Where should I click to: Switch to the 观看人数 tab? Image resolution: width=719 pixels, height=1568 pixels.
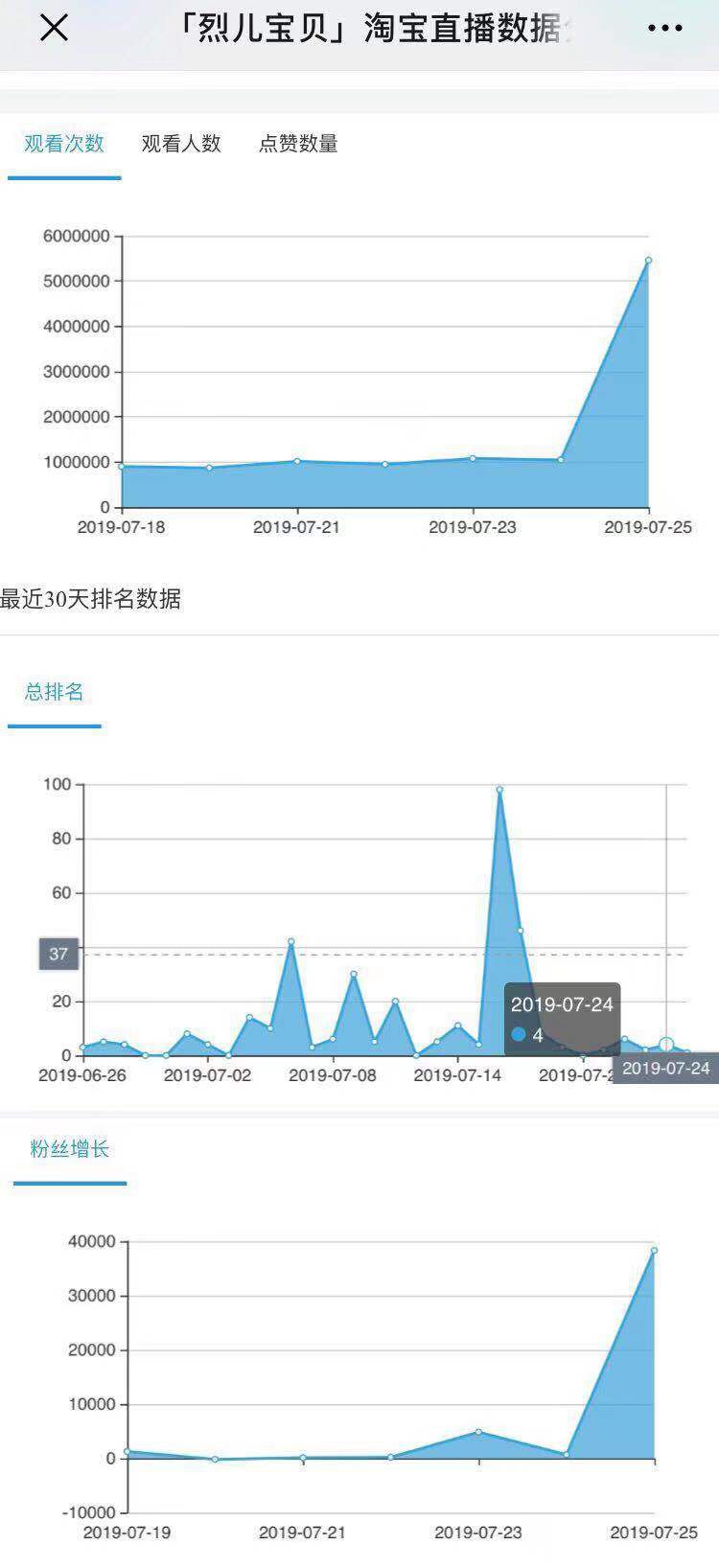point(181,144)
